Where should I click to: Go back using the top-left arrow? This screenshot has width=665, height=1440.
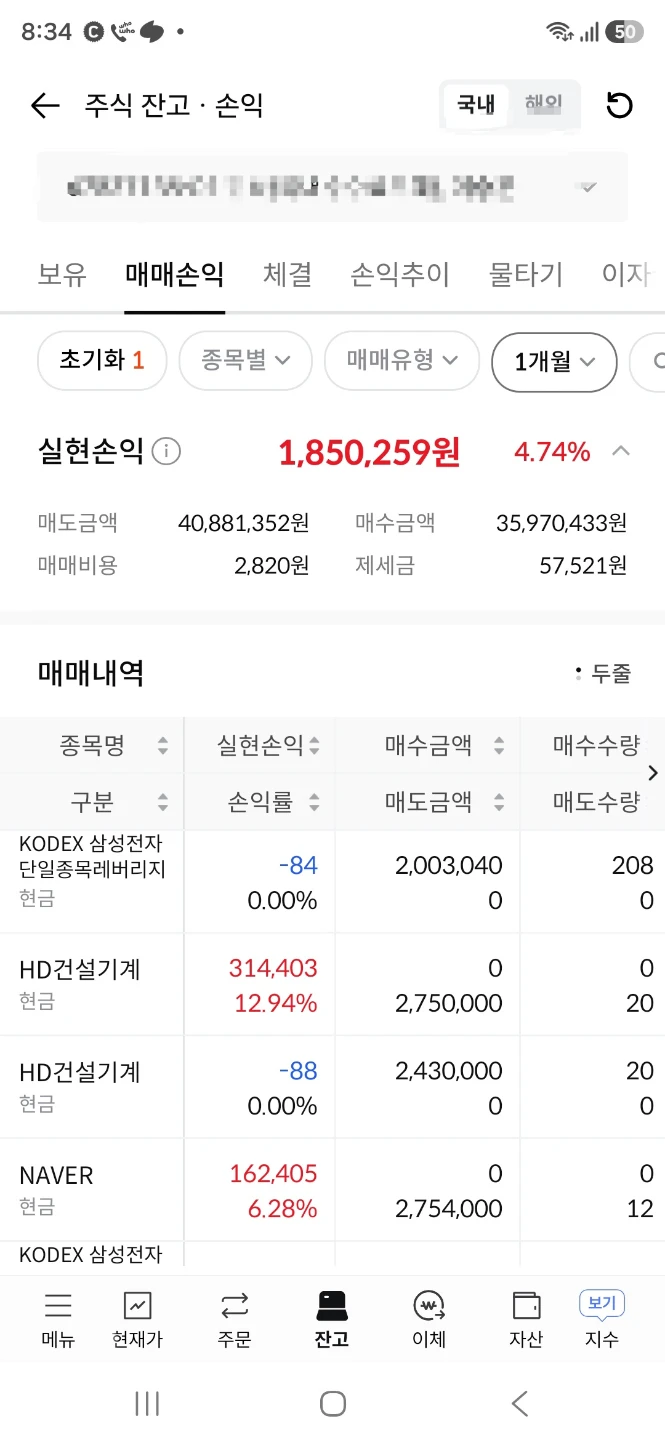pyautogui.click(x=45, y=105)
